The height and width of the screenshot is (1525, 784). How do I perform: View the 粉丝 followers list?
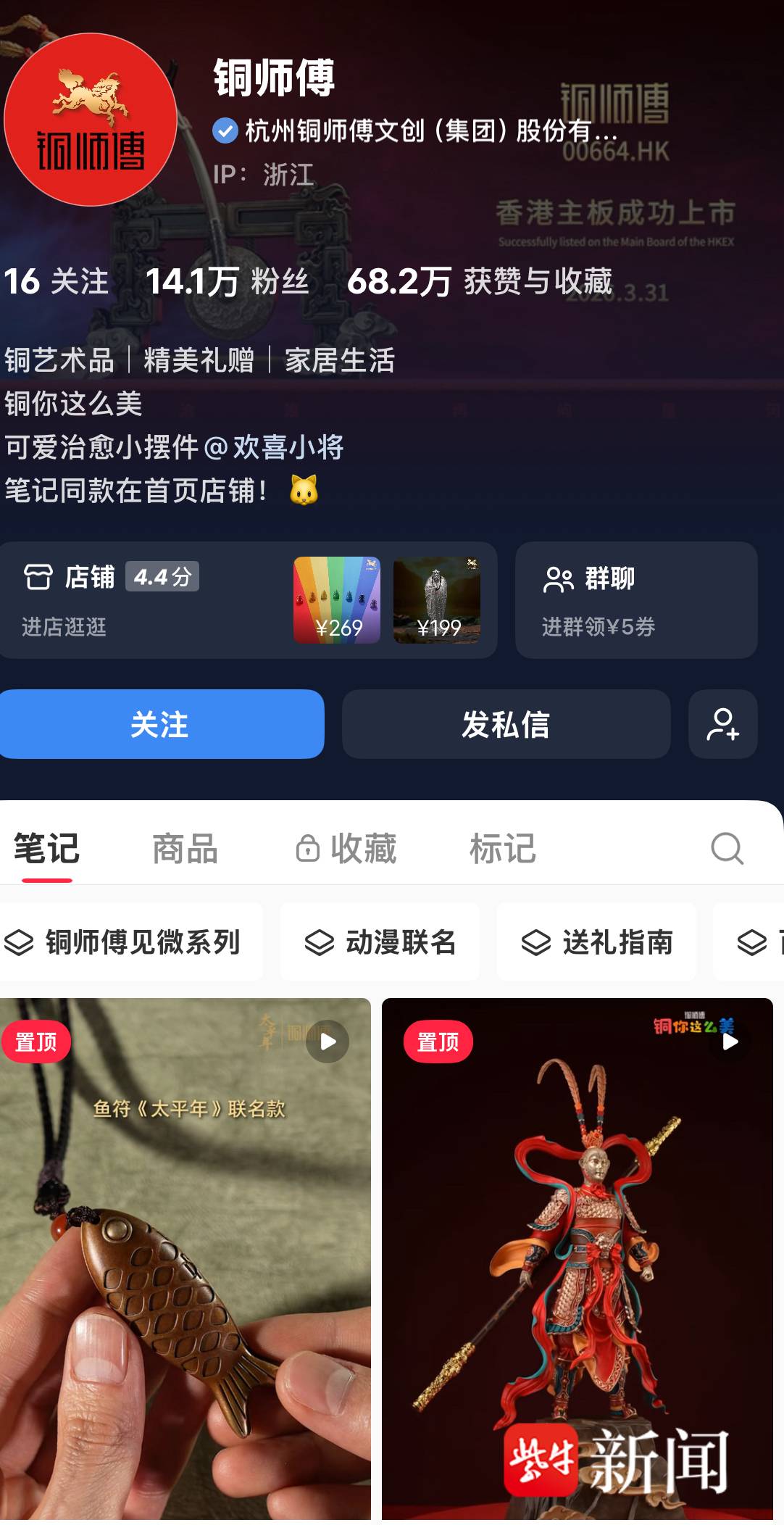[228, 281]
